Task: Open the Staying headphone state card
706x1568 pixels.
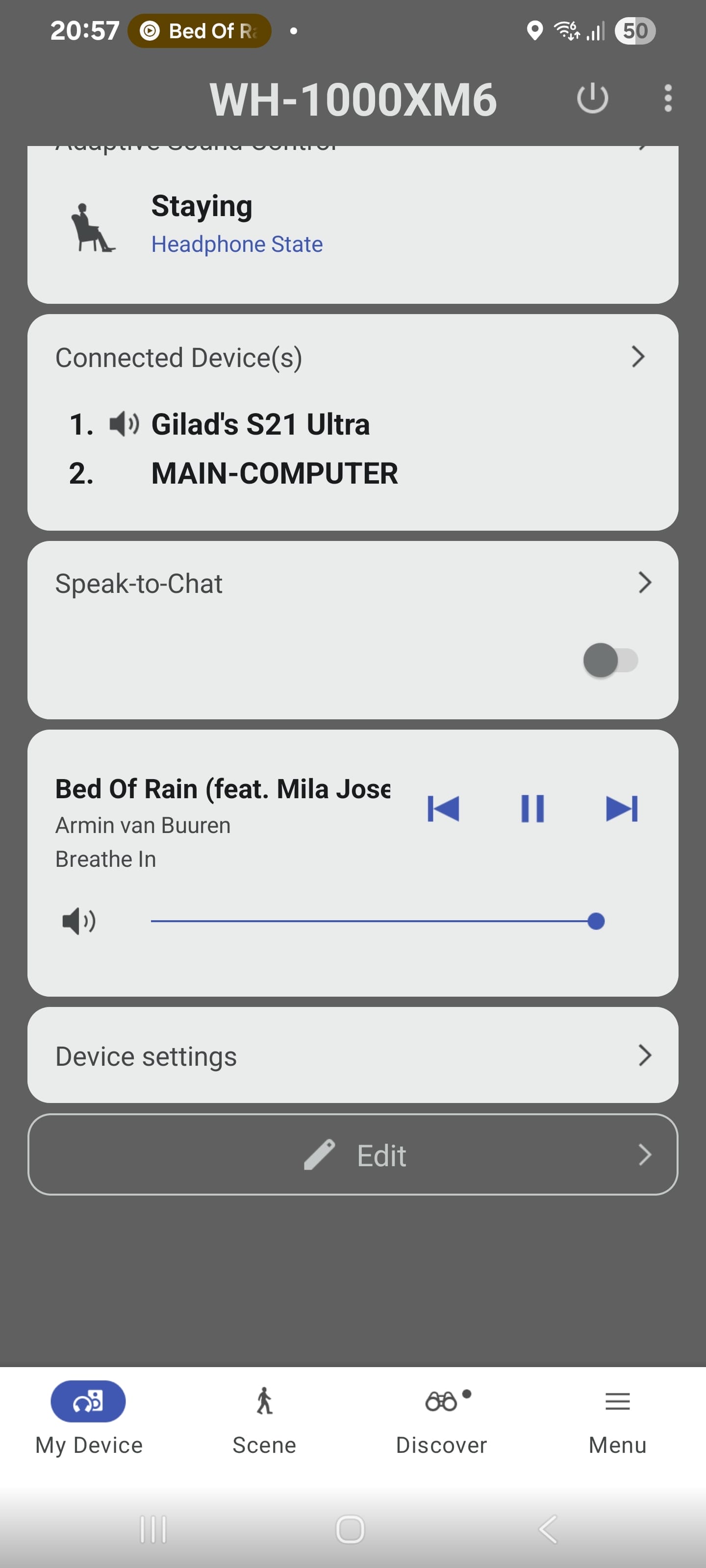Action: click(353, 224)
